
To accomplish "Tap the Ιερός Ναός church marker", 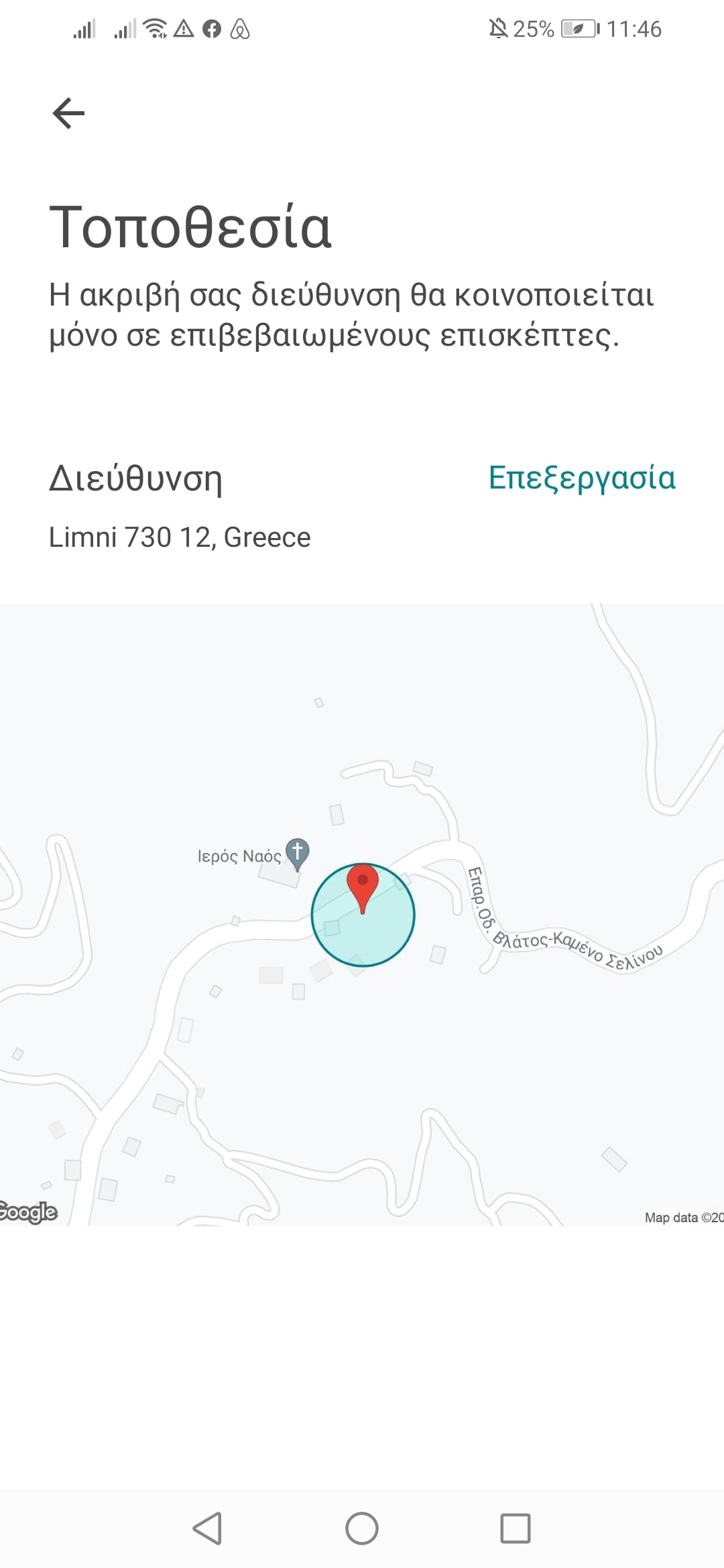I will 297,853.
